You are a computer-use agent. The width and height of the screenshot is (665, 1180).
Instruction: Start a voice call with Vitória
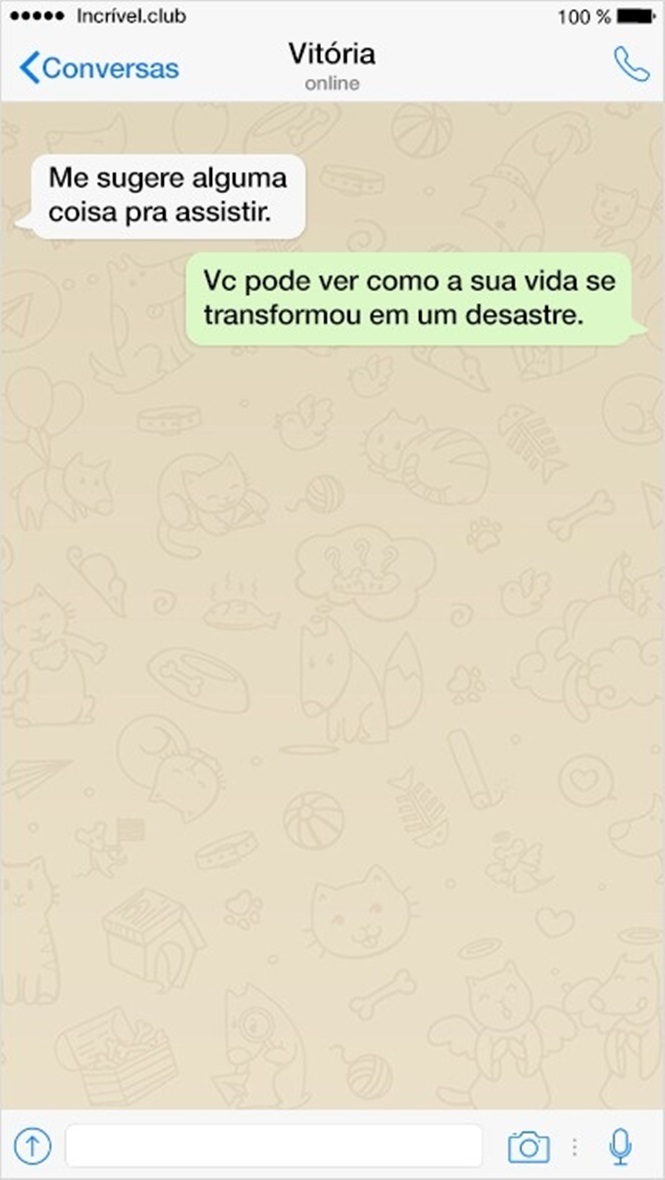click(x=631, y=65)
